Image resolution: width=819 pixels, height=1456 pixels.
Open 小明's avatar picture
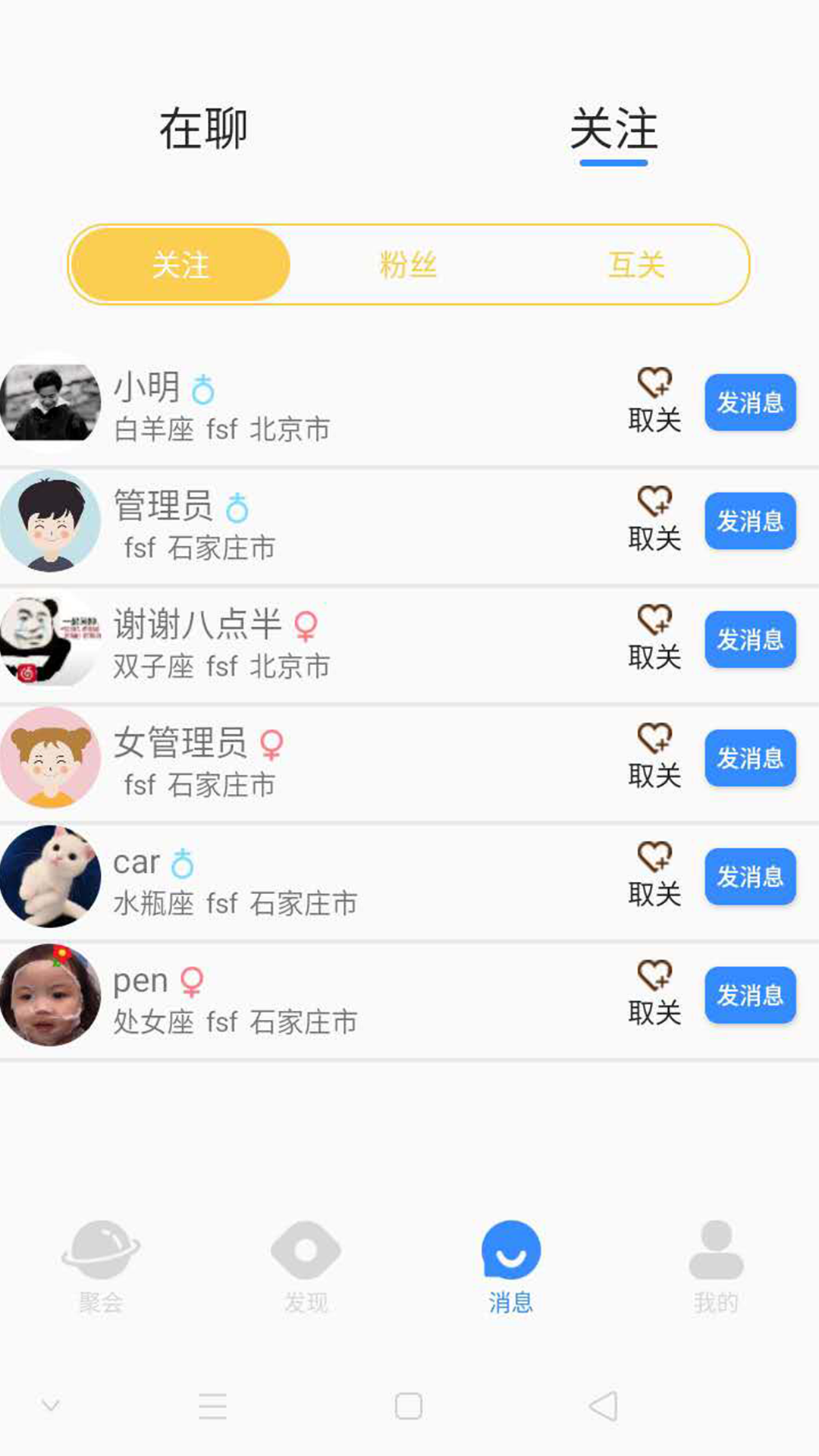pos(50,402)
